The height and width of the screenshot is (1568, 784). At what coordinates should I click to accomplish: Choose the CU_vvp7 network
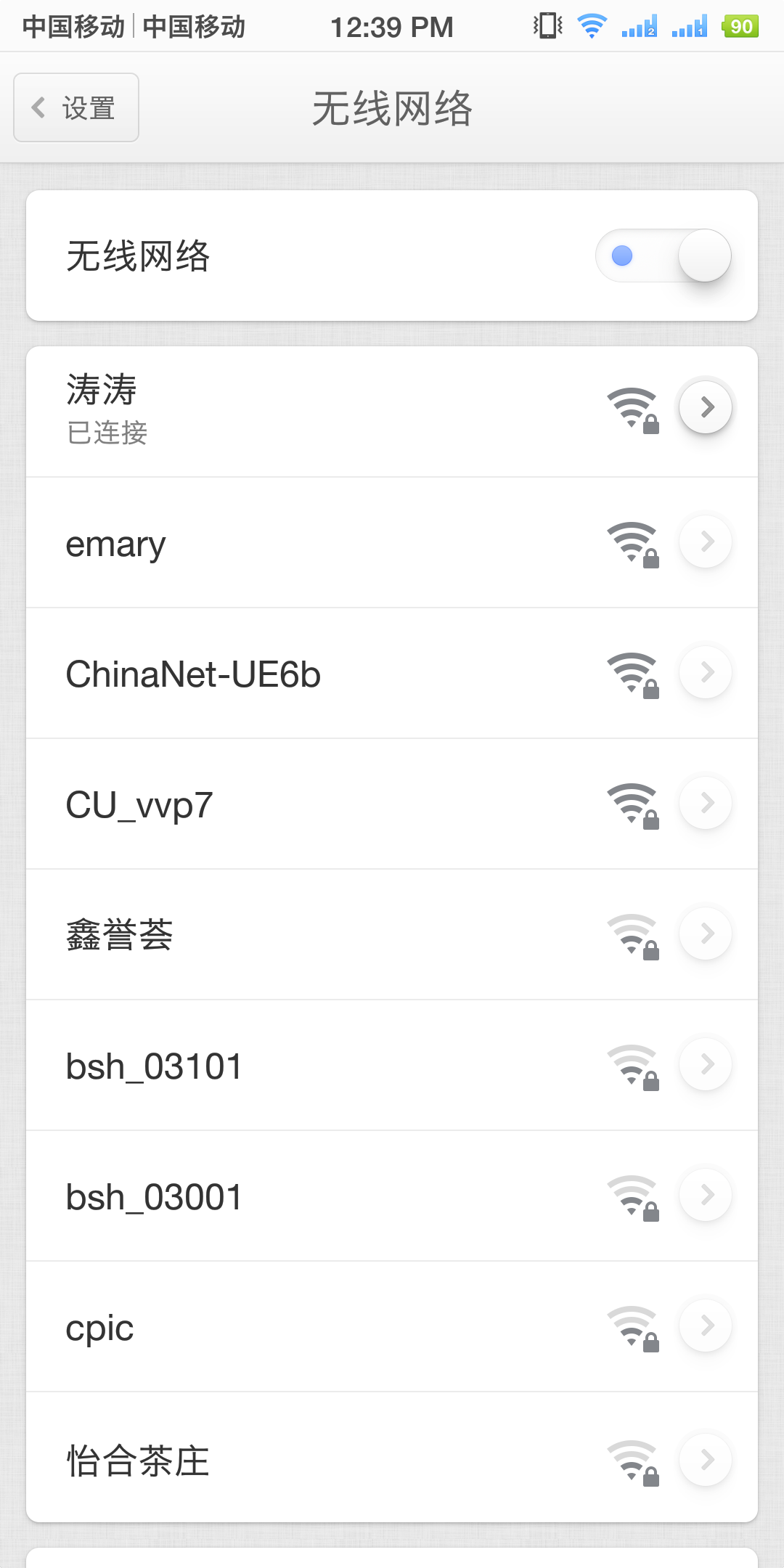[290, 804]
